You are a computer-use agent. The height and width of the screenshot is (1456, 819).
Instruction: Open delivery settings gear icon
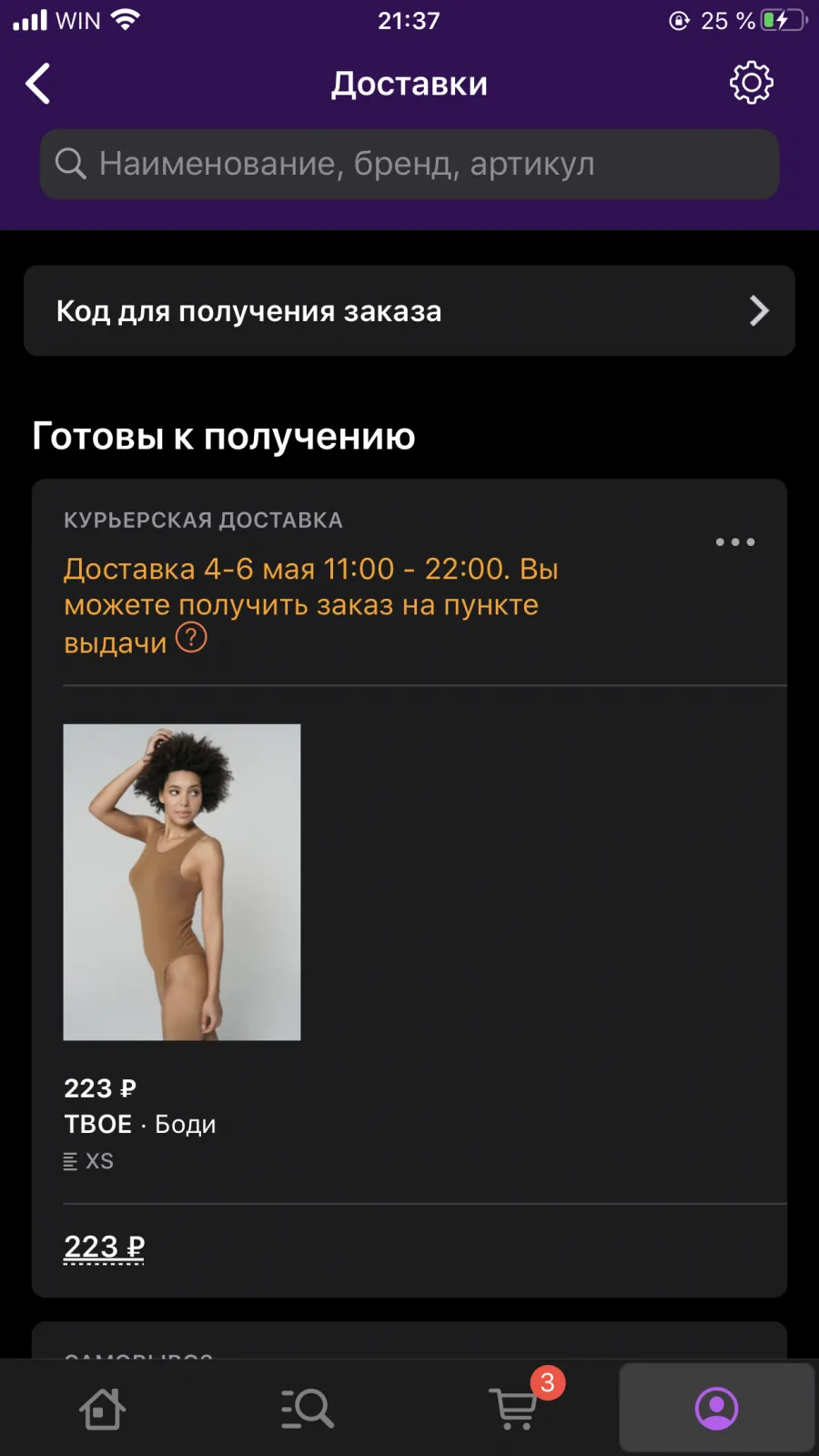pyautogui.click(x=752, y=83)
